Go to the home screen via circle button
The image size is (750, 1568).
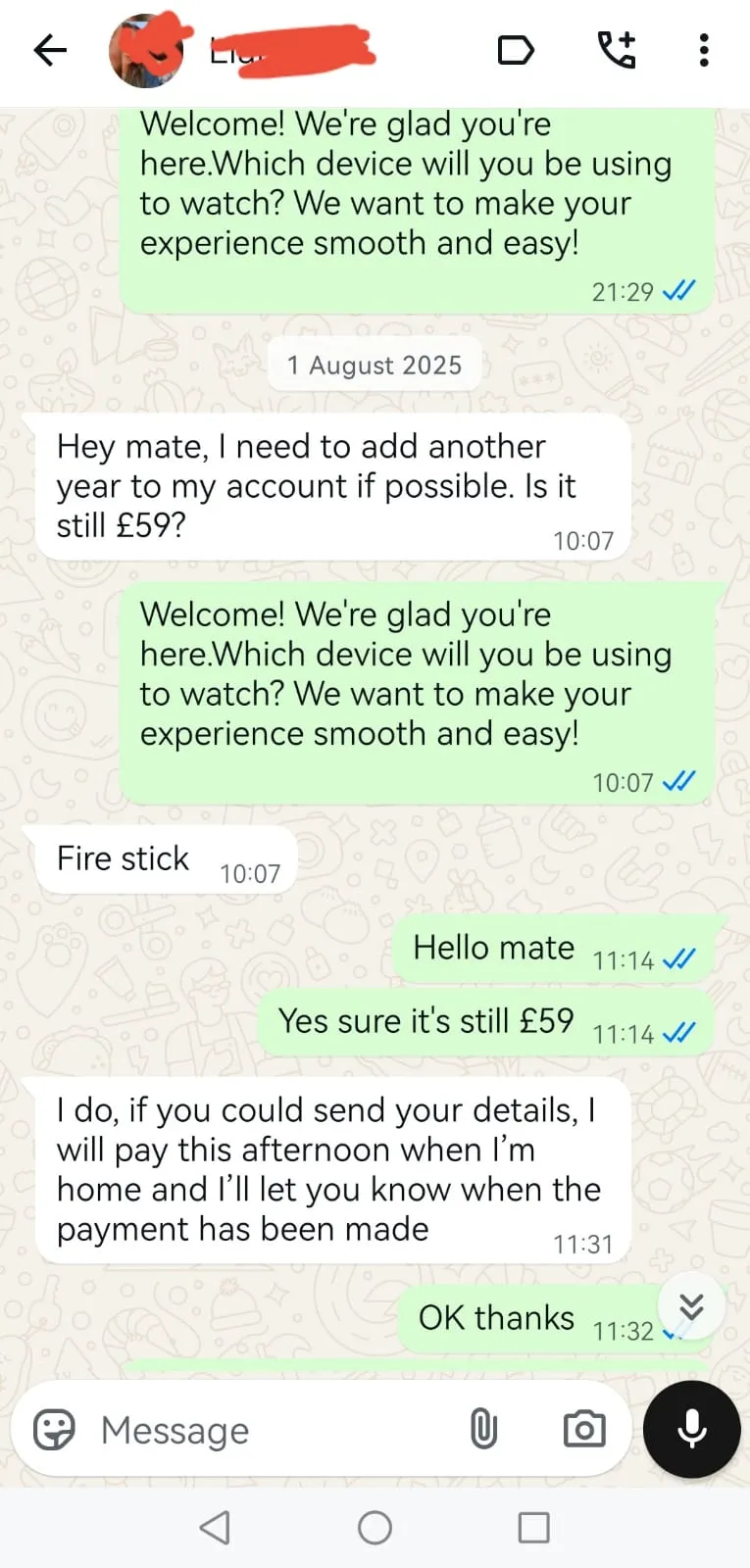click(375, 1527)
